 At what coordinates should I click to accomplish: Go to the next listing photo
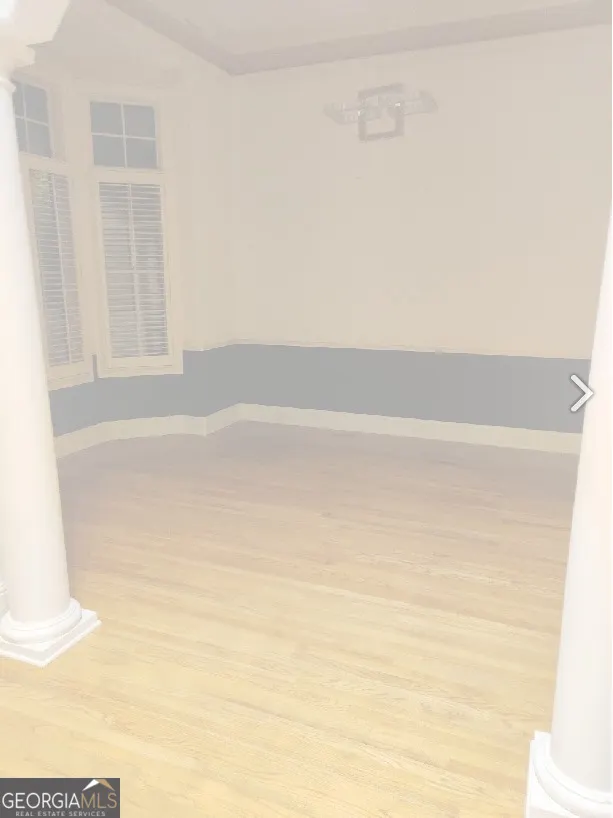(x=581, y=393)
